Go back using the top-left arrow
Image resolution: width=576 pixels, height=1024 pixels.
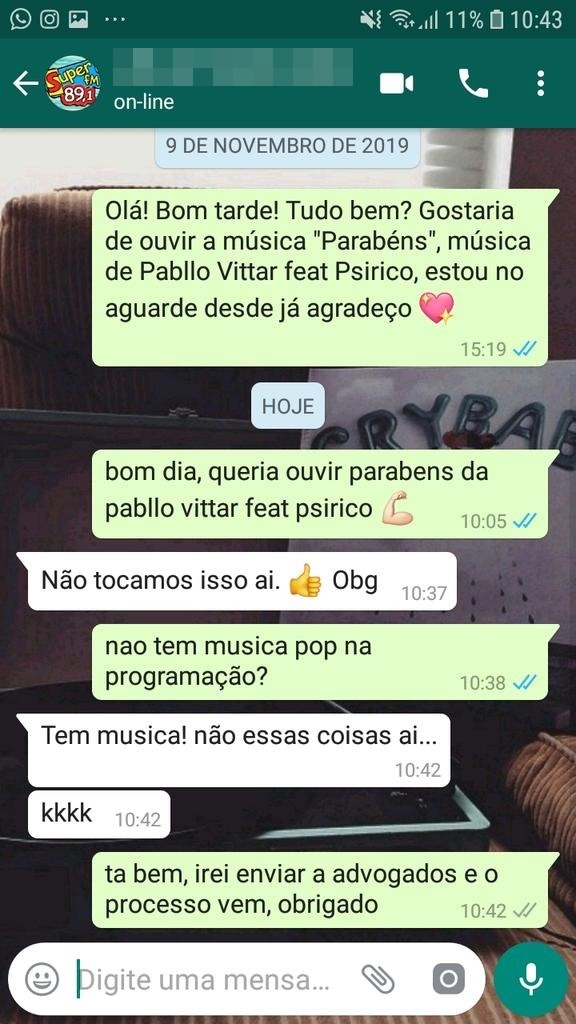pyautogui.click(x=25, y=84)
